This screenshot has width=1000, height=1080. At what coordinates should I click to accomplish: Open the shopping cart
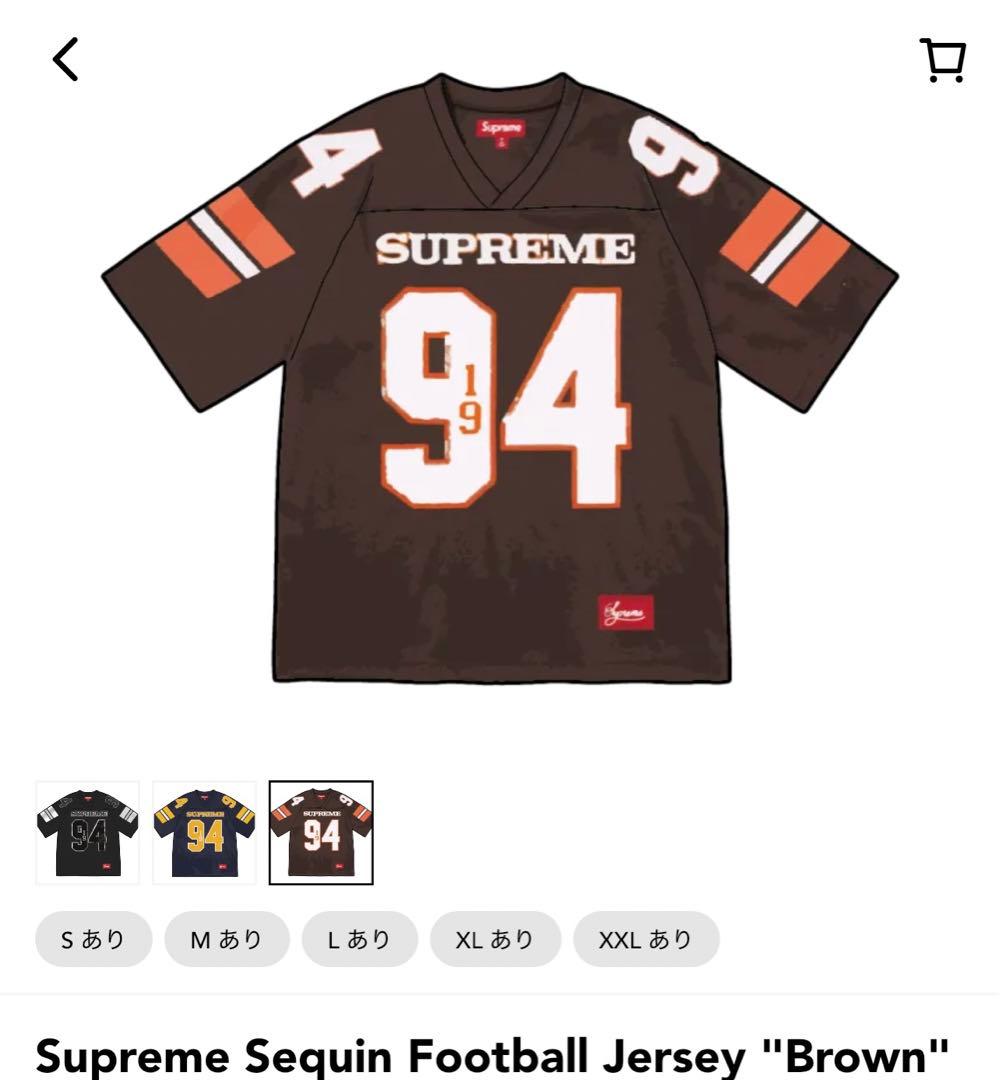942,60
